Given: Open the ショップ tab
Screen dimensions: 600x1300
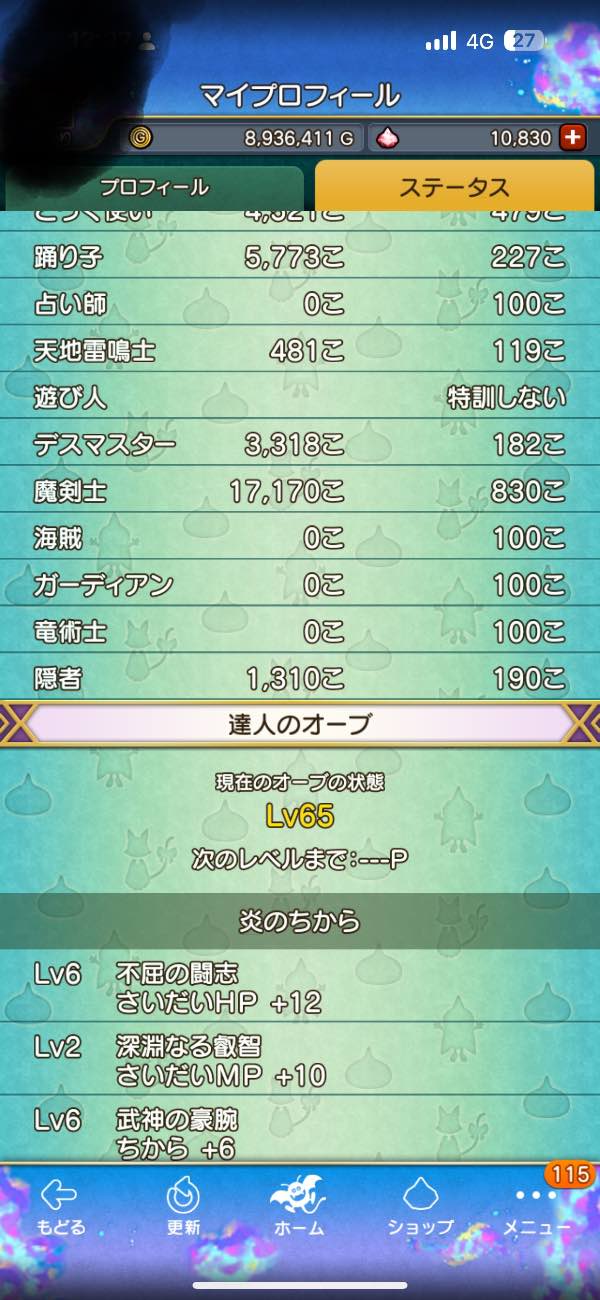Looking at the screenshot, I should coord(419,1206).
